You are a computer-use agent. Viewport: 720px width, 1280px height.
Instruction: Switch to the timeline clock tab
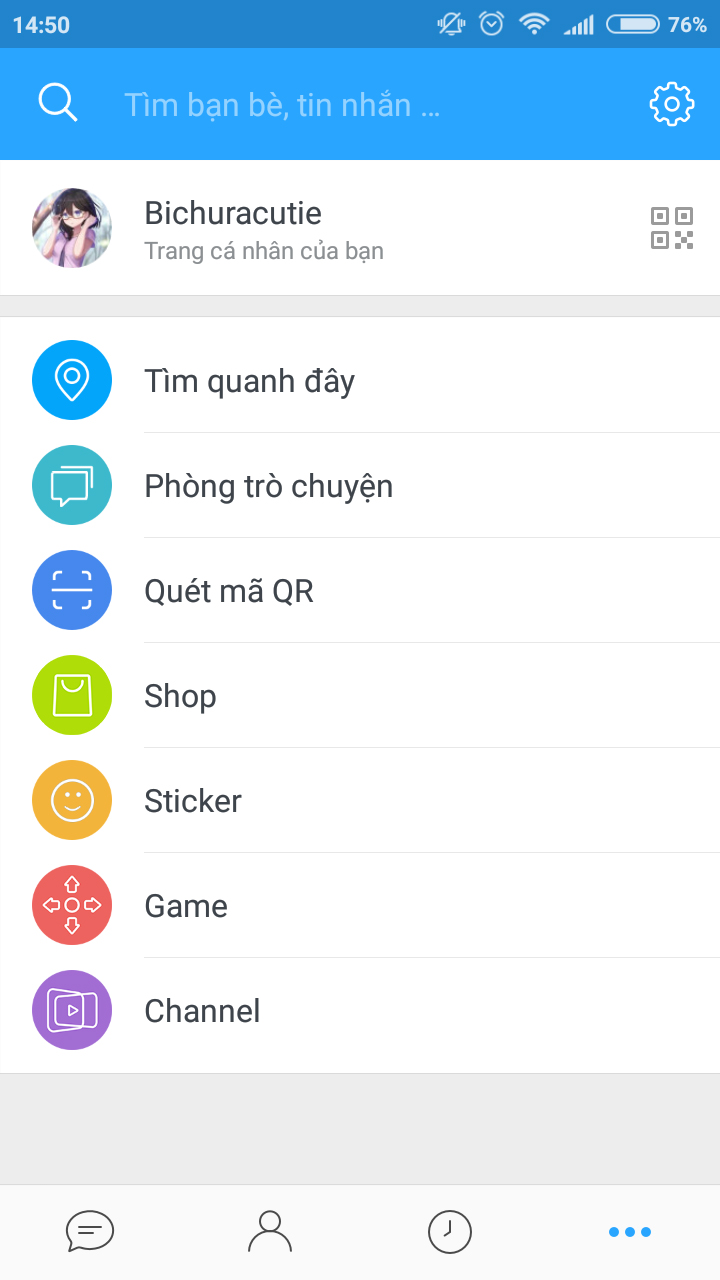[x=450, y=1231]
